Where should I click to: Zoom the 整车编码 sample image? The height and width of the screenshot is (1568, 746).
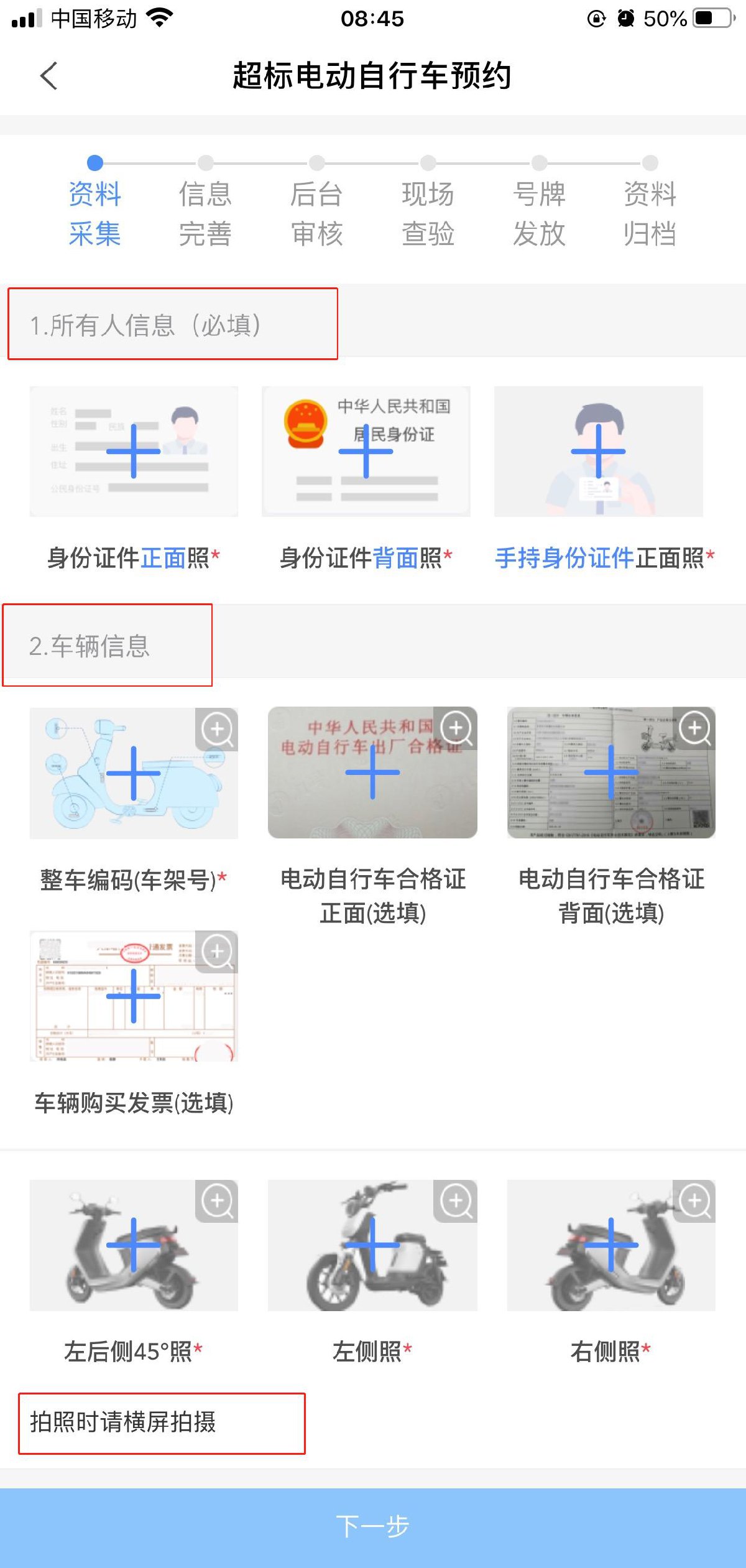click(217, 729)
